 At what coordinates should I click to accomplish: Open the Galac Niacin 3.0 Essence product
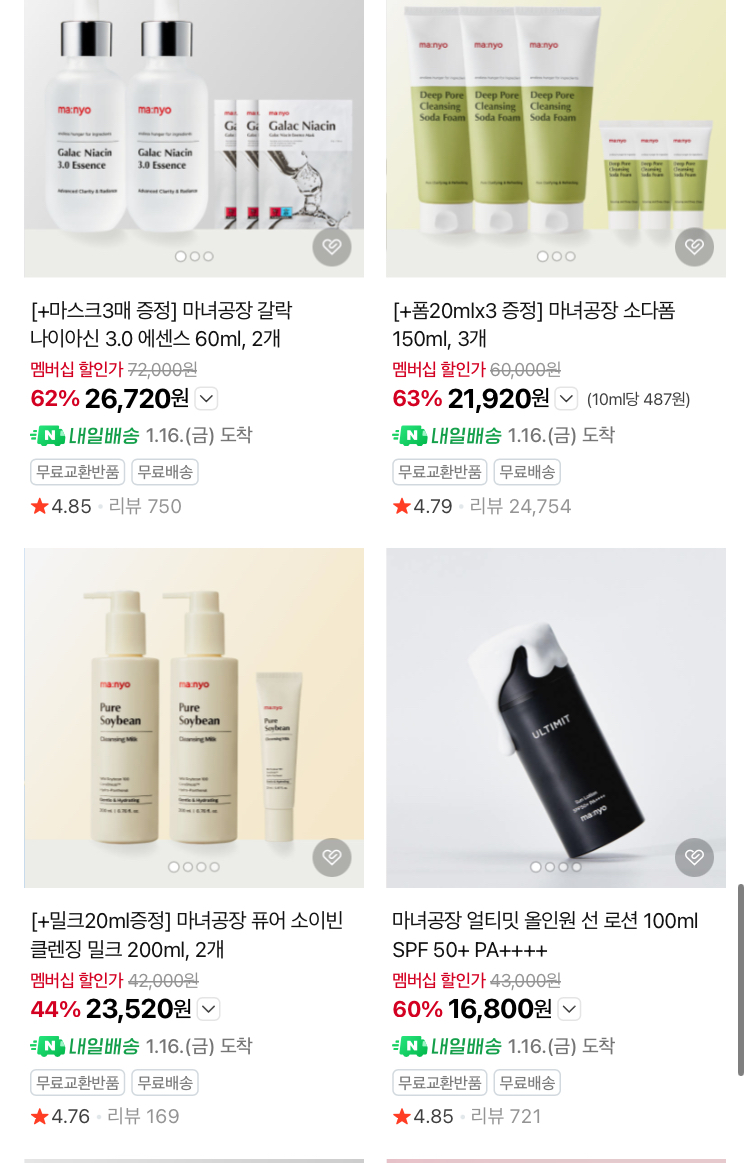coord(162,324)
